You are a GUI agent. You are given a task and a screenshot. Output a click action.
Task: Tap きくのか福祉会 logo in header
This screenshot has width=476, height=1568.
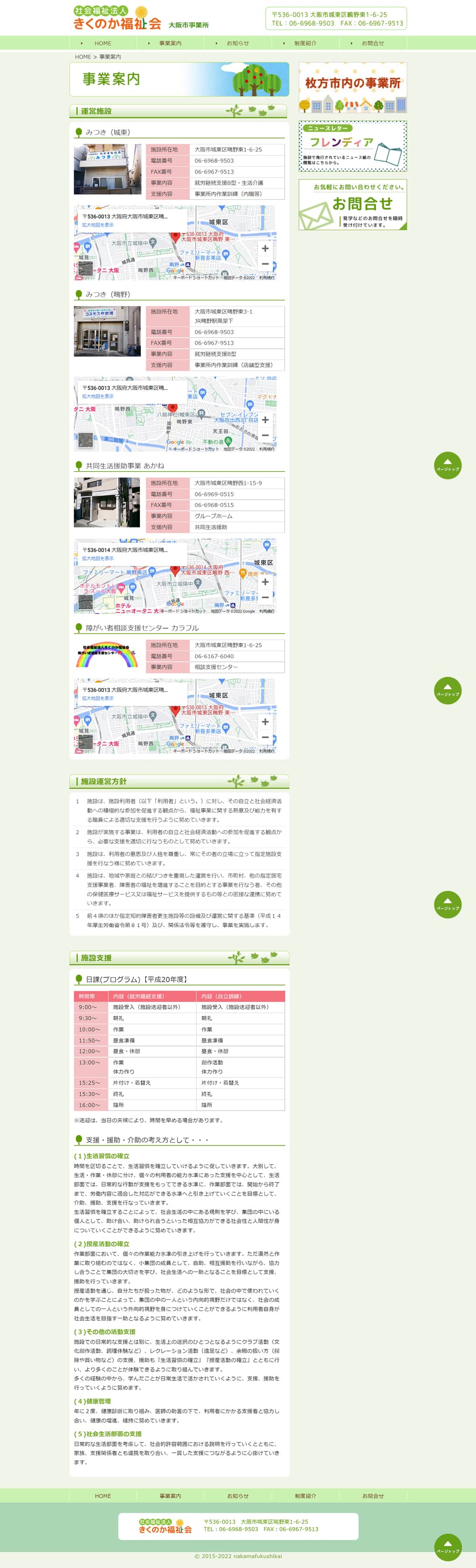[x=119, y=18]
